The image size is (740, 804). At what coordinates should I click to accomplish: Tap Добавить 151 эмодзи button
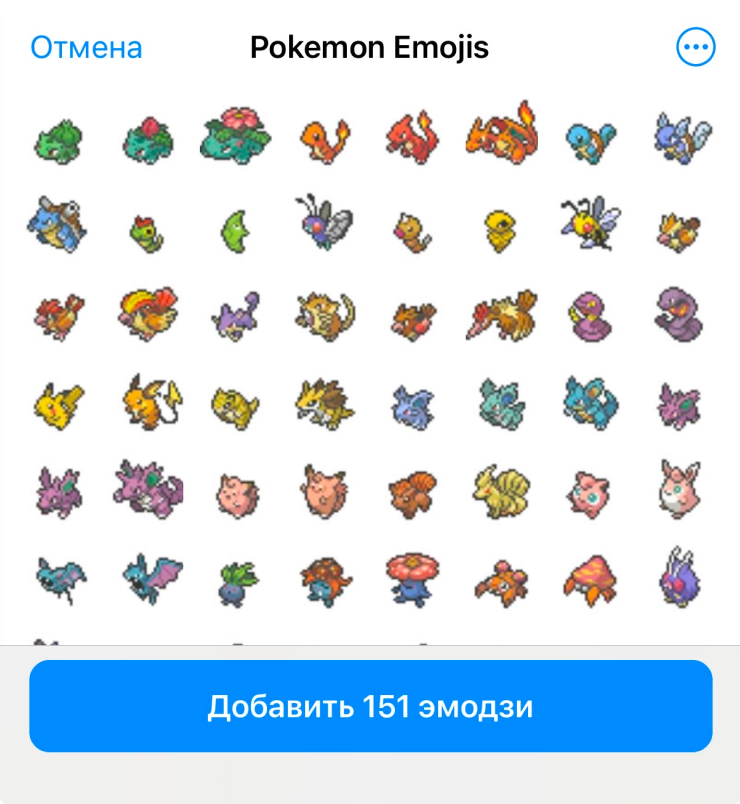[x=370, y=707]
